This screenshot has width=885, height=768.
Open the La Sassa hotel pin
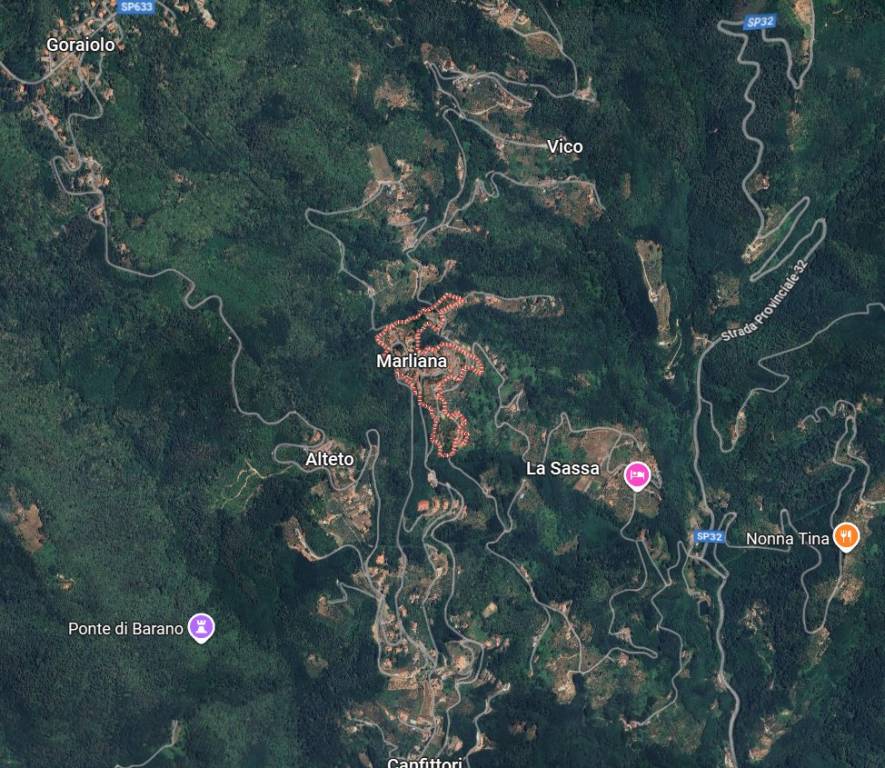tap(636, 475)
